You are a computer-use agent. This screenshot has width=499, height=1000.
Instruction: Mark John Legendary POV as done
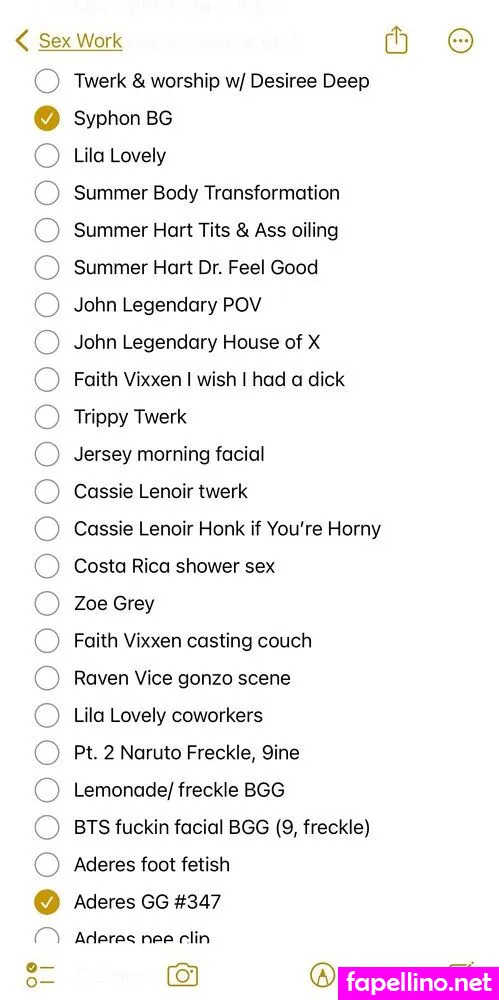pos(47,305)
